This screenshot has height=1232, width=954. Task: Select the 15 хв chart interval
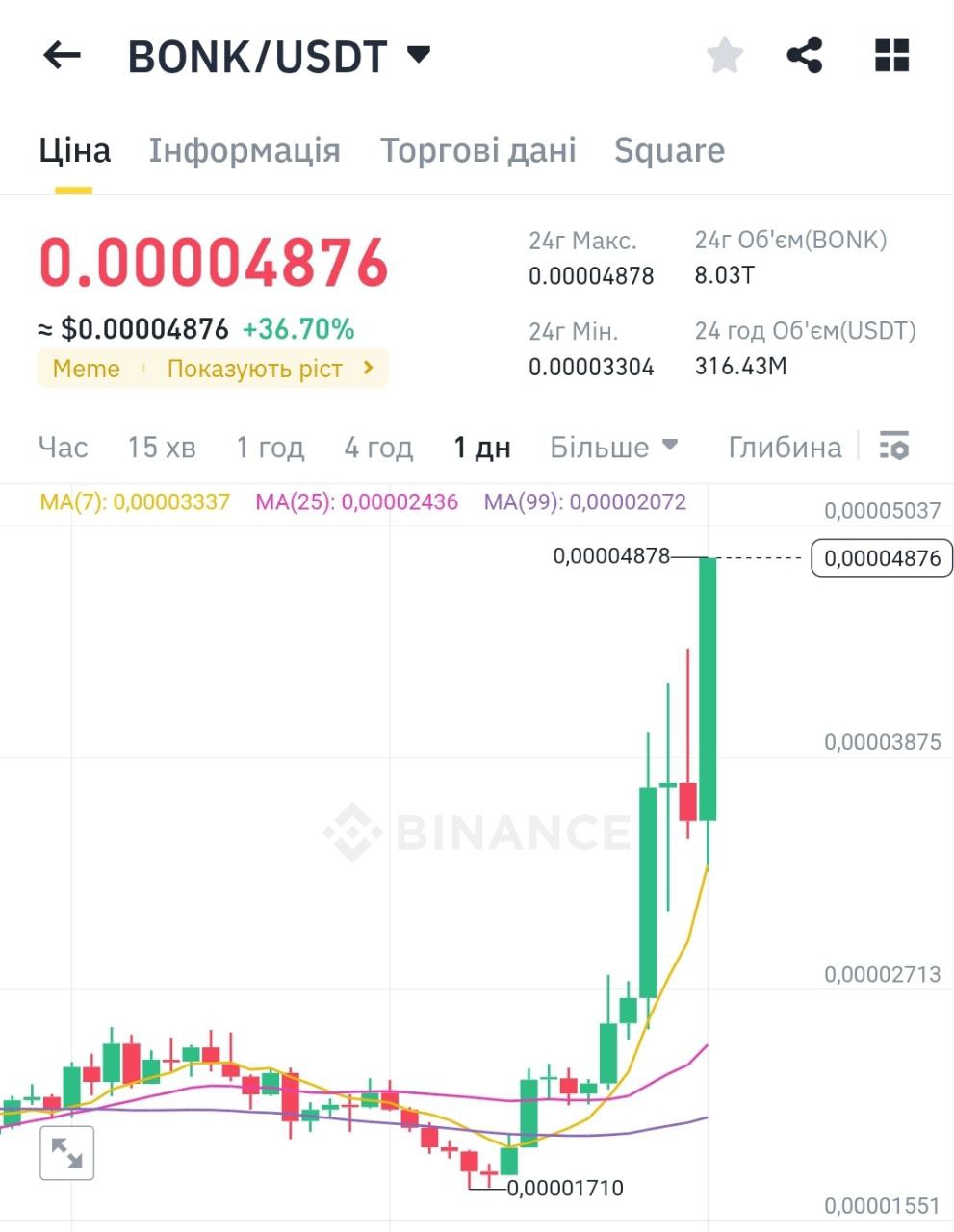162,448
